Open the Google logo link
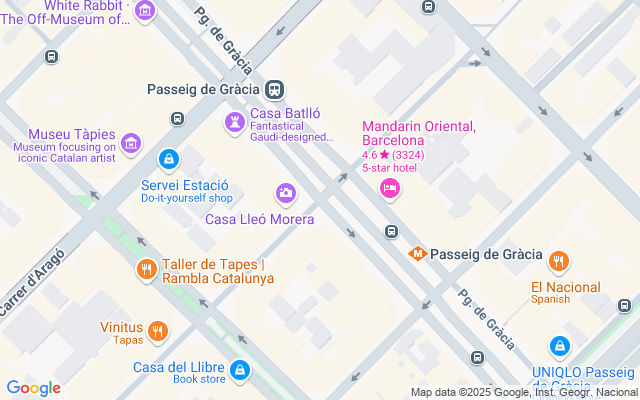 coord(33,388)
